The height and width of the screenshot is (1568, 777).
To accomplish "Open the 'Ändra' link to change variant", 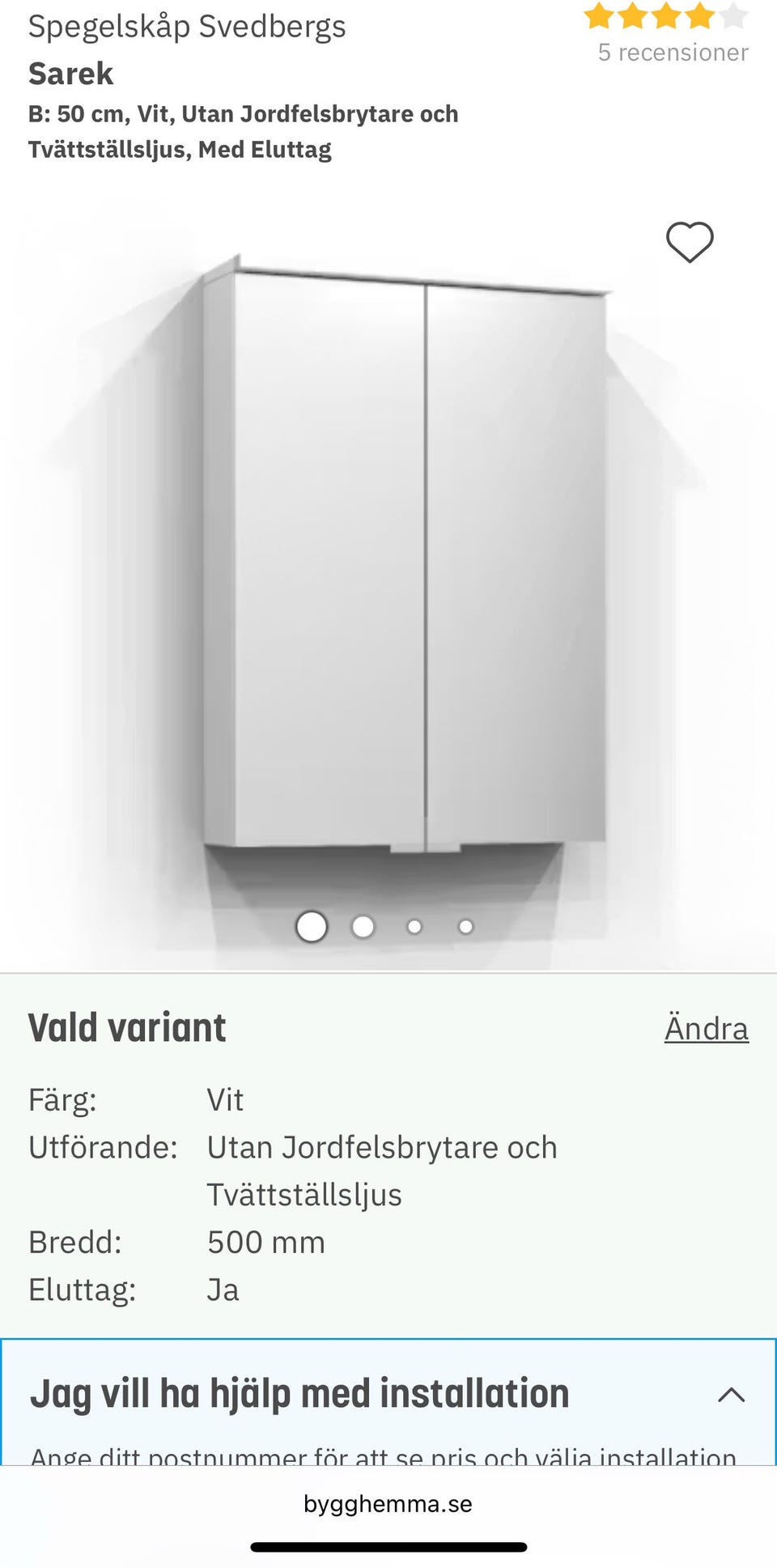I will (706, 1028).
